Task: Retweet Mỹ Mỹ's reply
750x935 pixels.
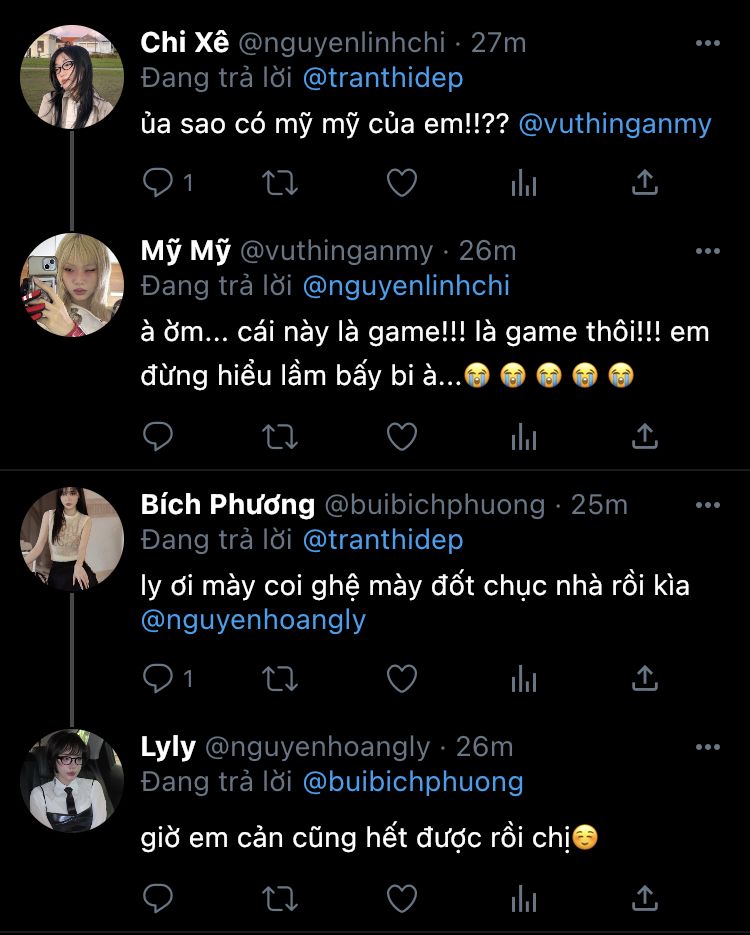Action: (x=280, y=436)
